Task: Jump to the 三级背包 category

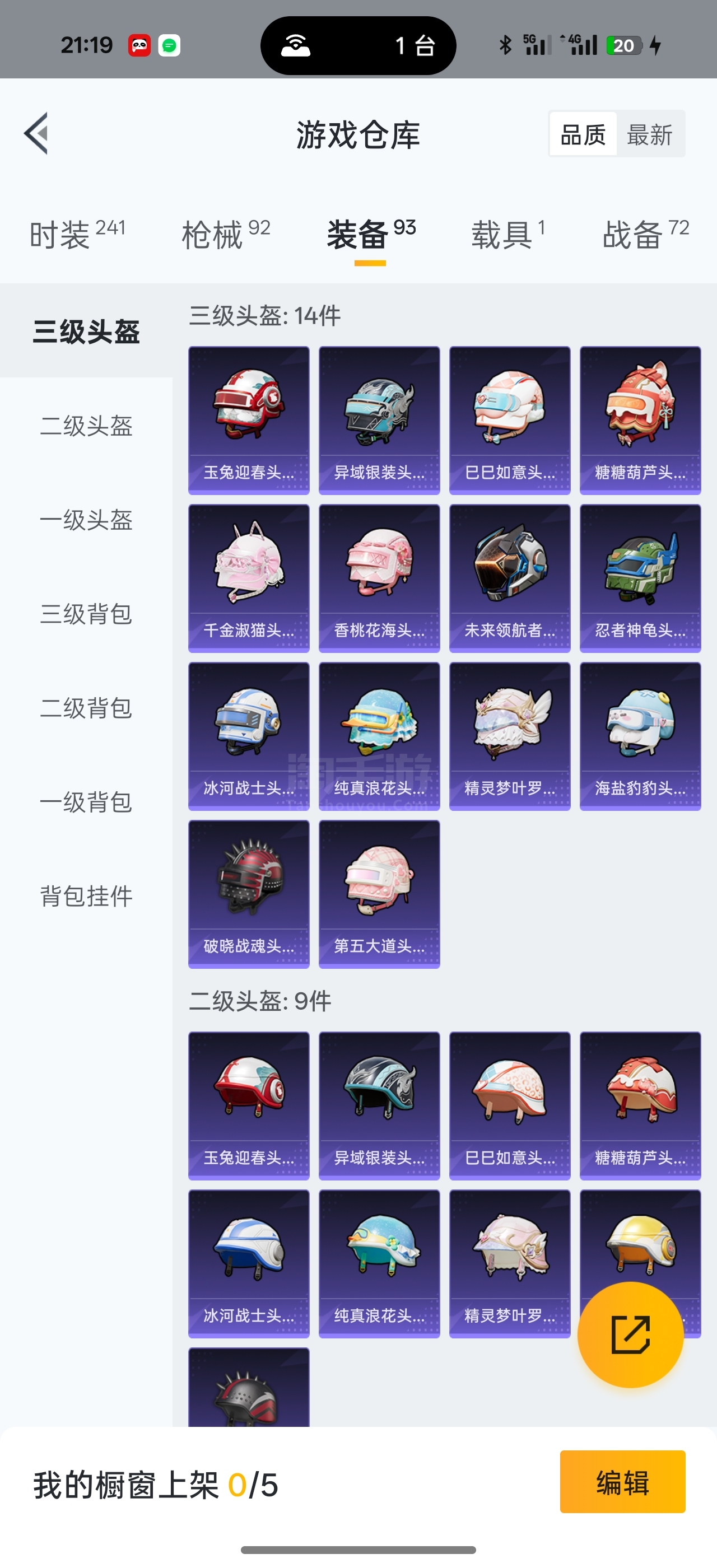Action: coord(86,614)
